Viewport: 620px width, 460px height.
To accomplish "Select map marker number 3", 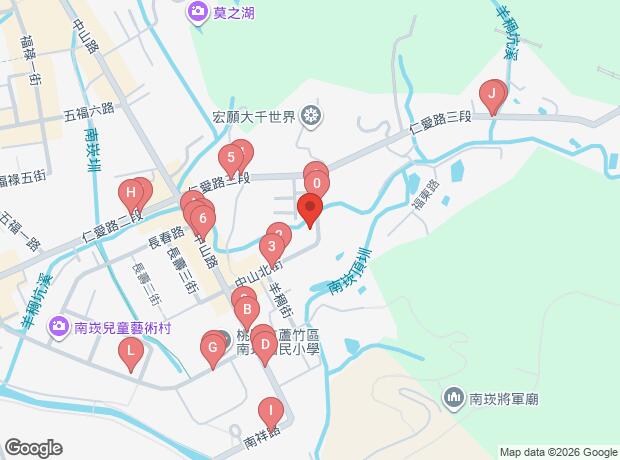I will coord(272,249).
